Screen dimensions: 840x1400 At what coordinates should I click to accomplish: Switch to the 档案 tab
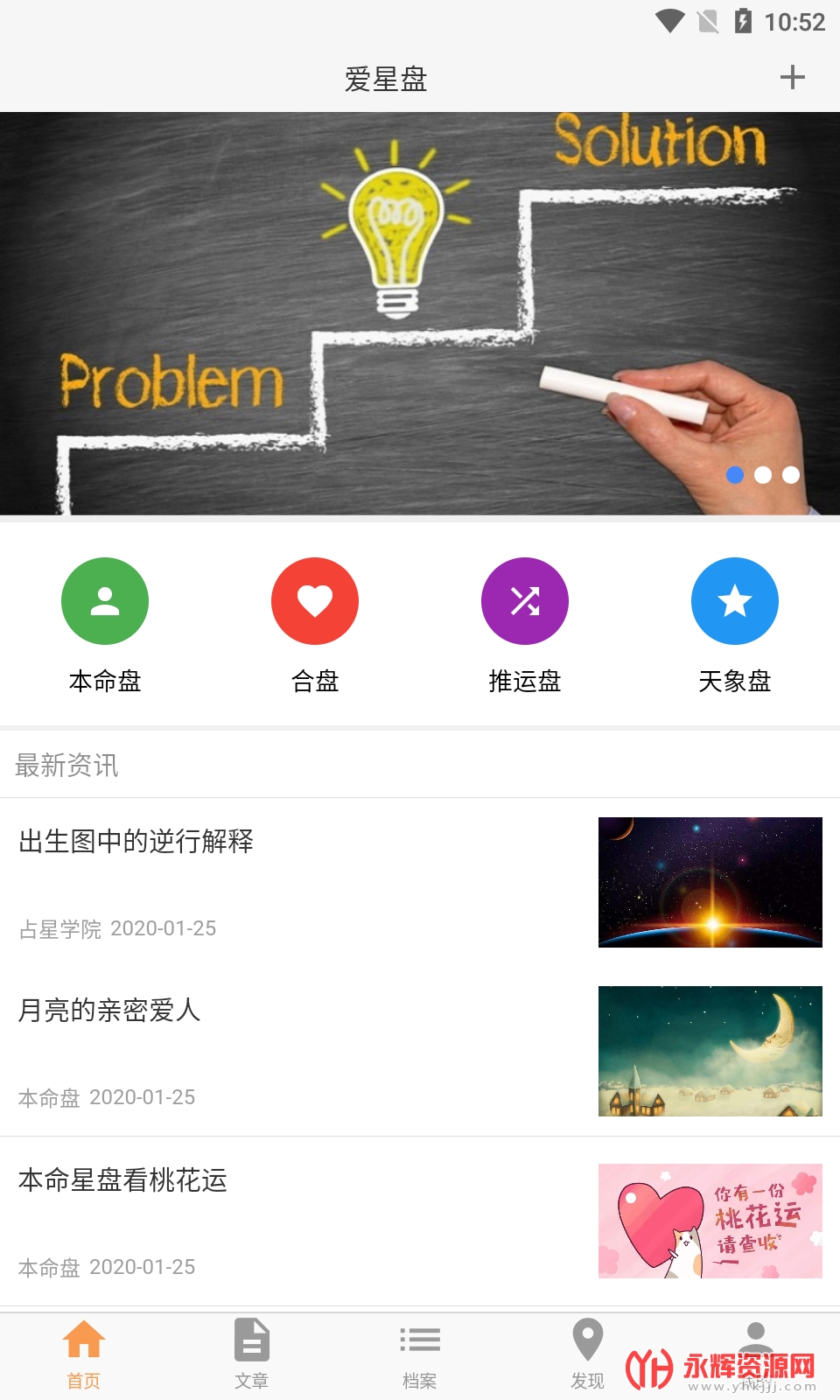420,1354
